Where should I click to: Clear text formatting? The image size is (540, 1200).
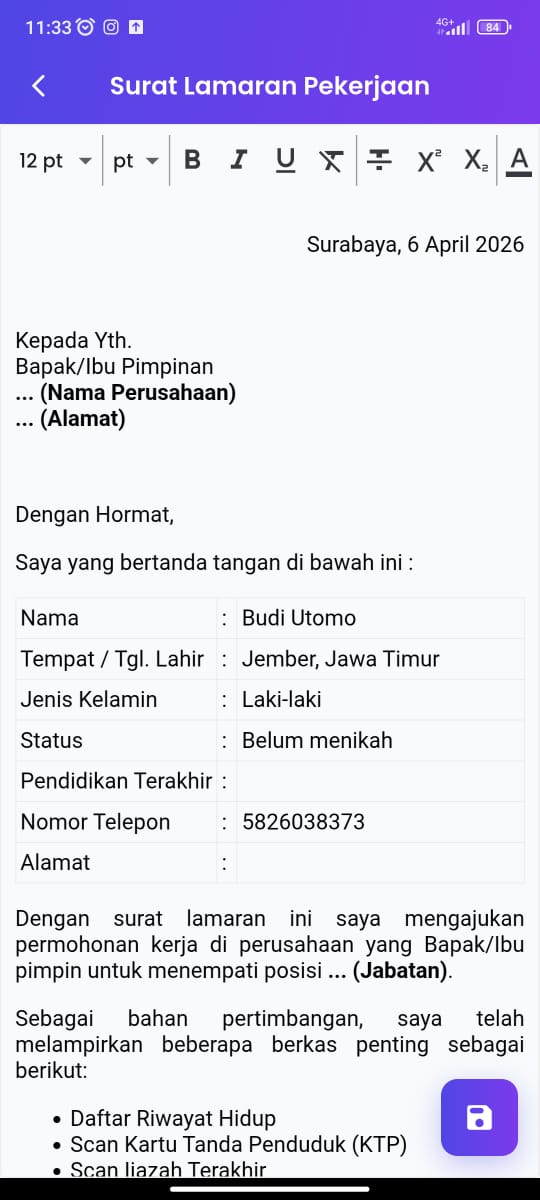[x=331, y=160]
